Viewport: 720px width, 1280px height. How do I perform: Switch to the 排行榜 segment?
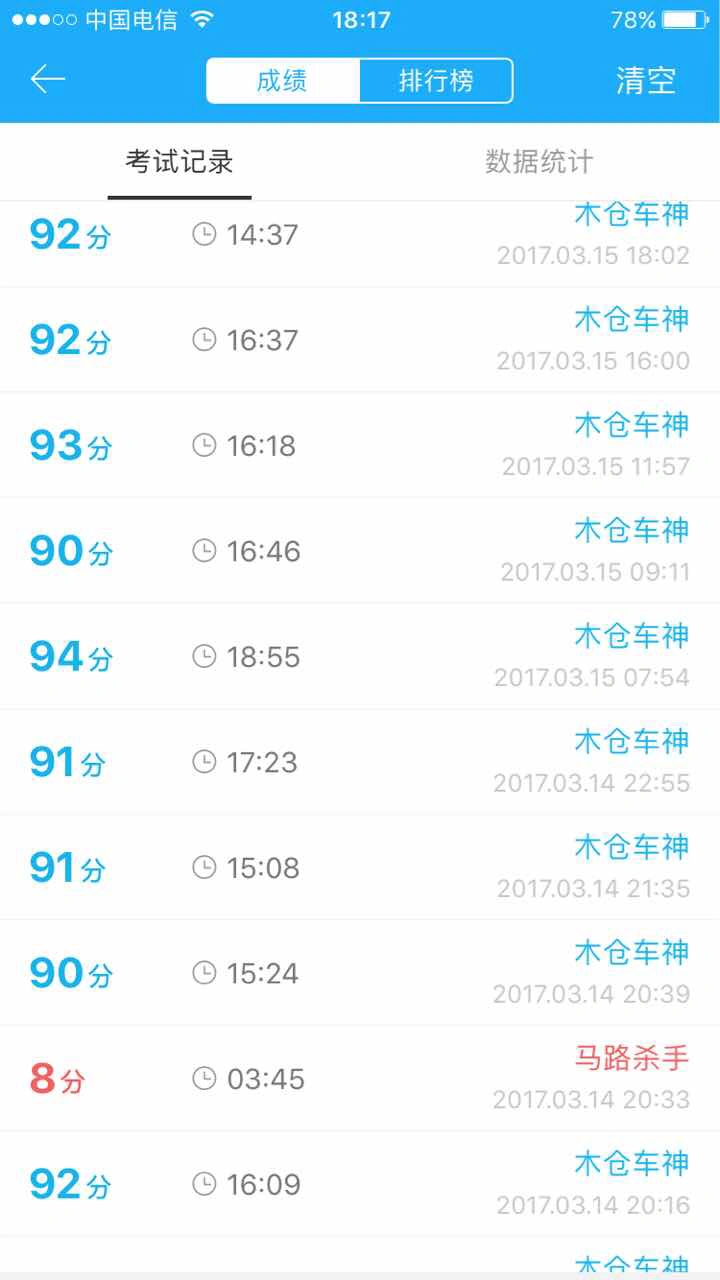point(436,81)
